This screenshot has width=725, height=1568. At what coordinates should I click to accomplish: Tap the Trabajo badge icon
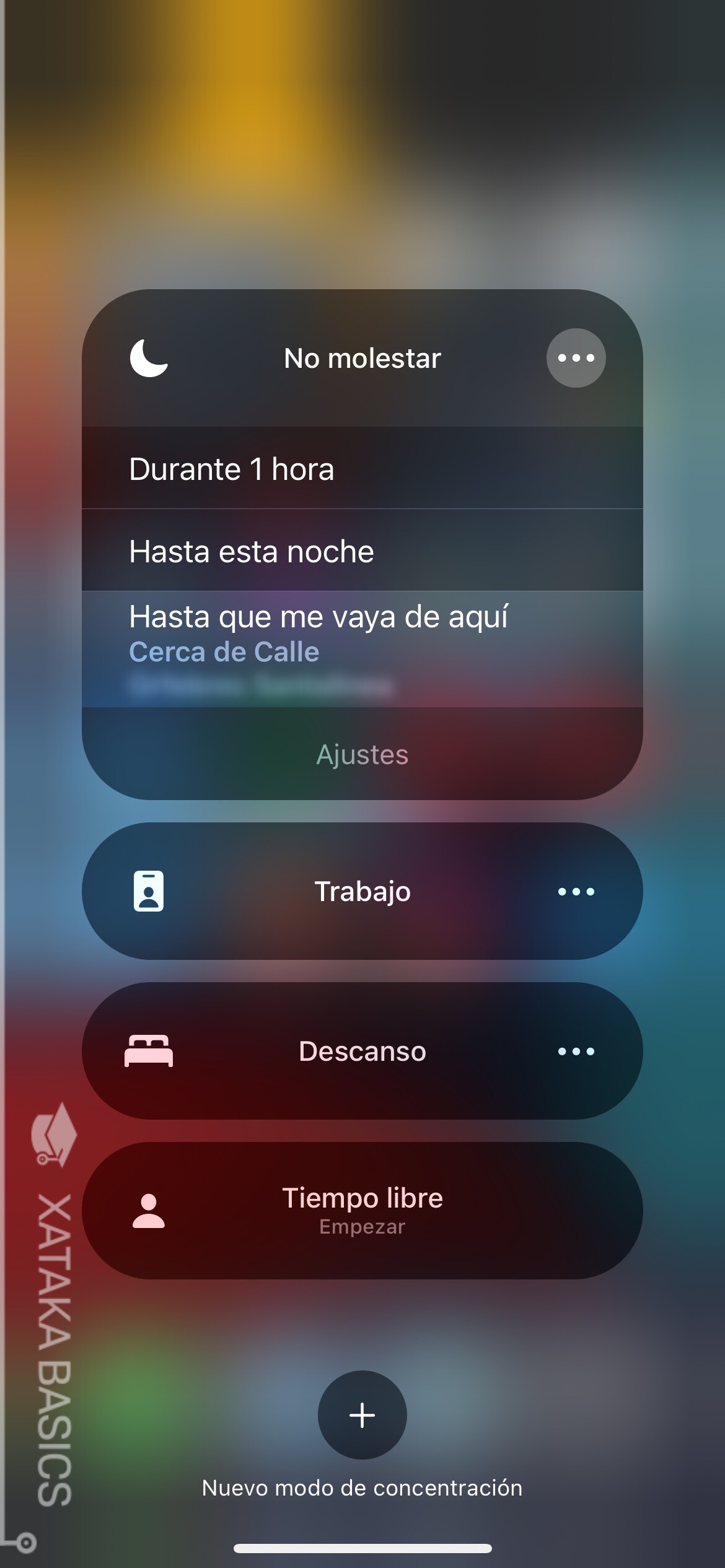point(148,892)
